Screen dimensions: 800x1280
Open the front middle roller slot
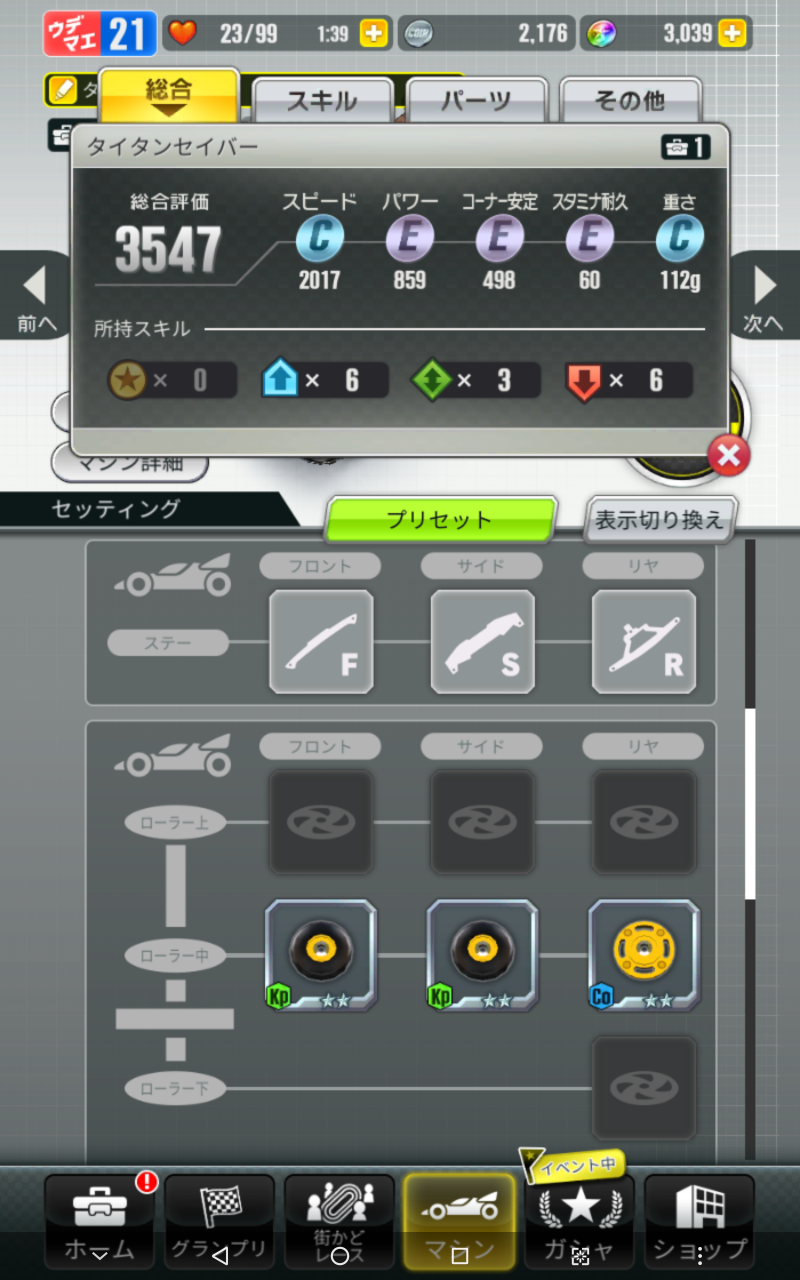321,955
